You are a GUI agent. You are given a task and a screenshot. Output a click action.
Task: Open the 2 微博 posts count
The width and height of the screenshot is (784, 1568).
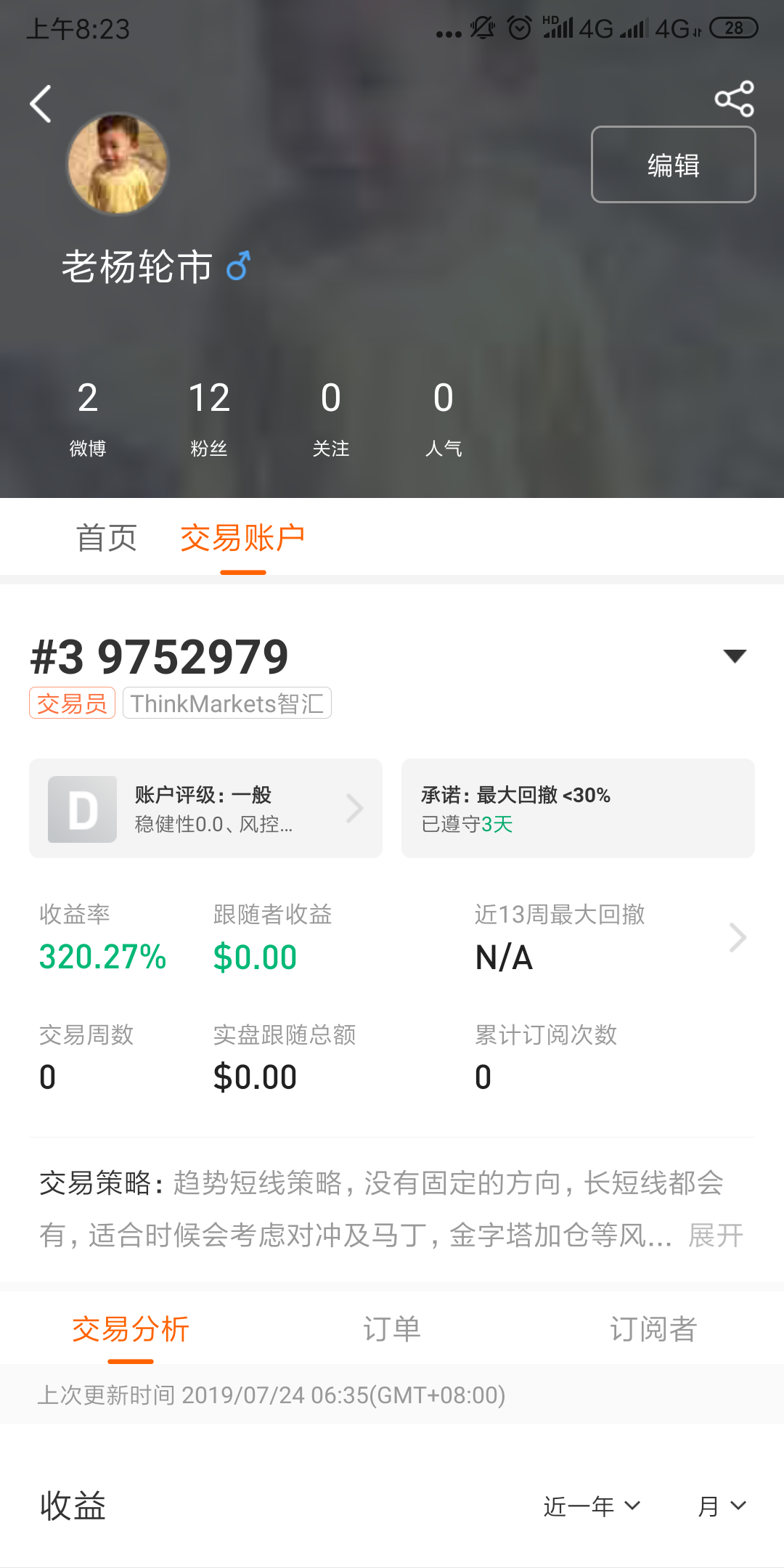coord(88,417)
